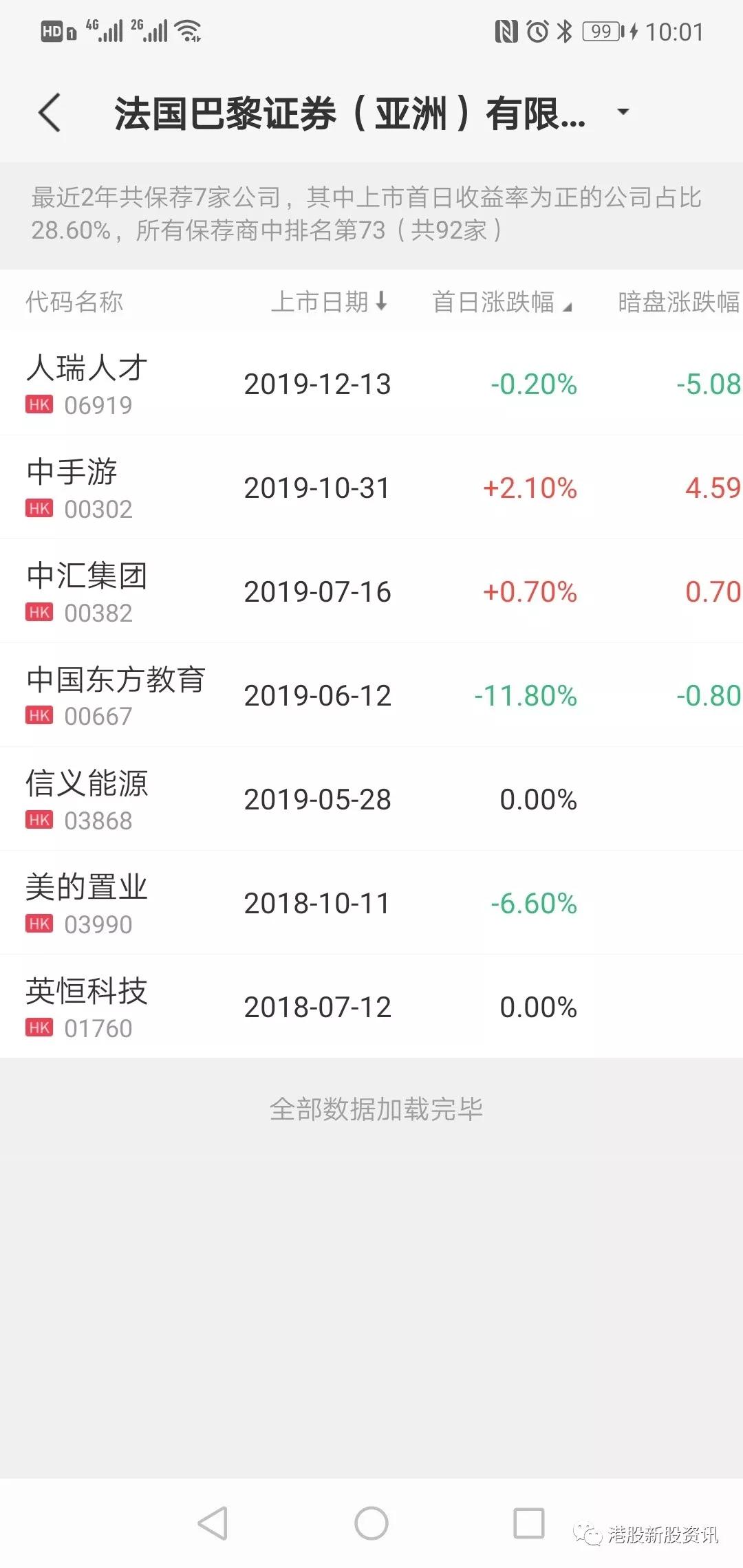Expand the sponsor name dropdown arrow
This screenshot has width=743, height=1568.
623,111
